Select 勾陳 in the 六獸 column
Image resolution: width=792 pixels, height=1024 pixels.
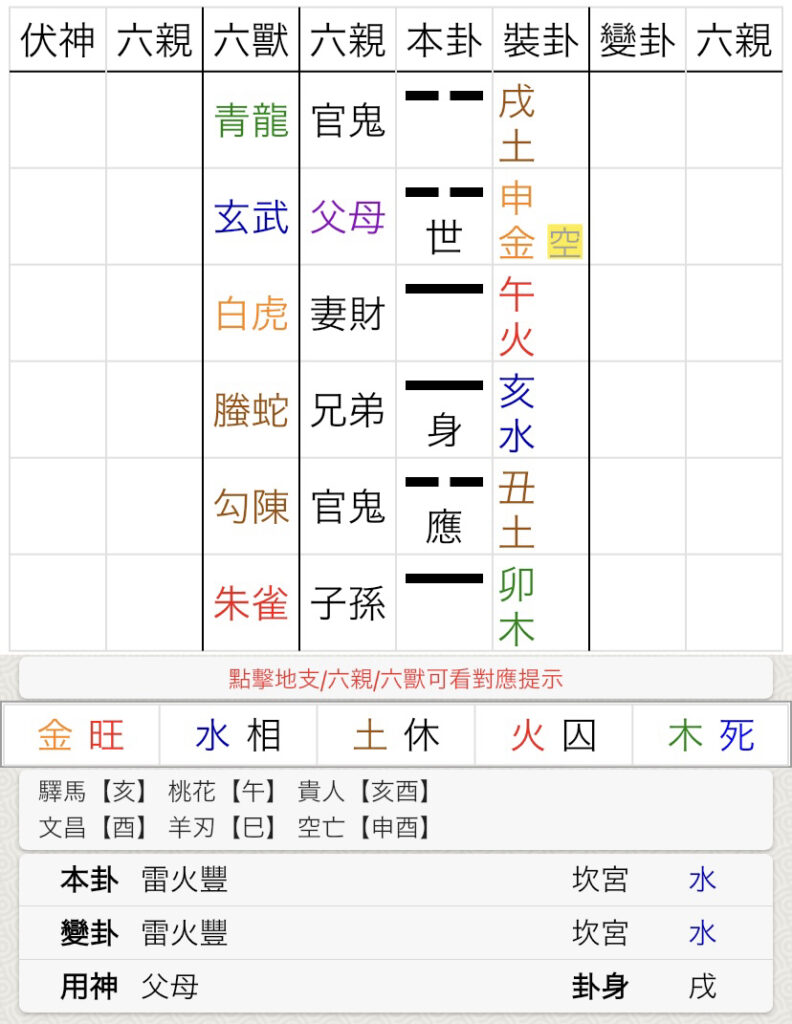point(251,507)
